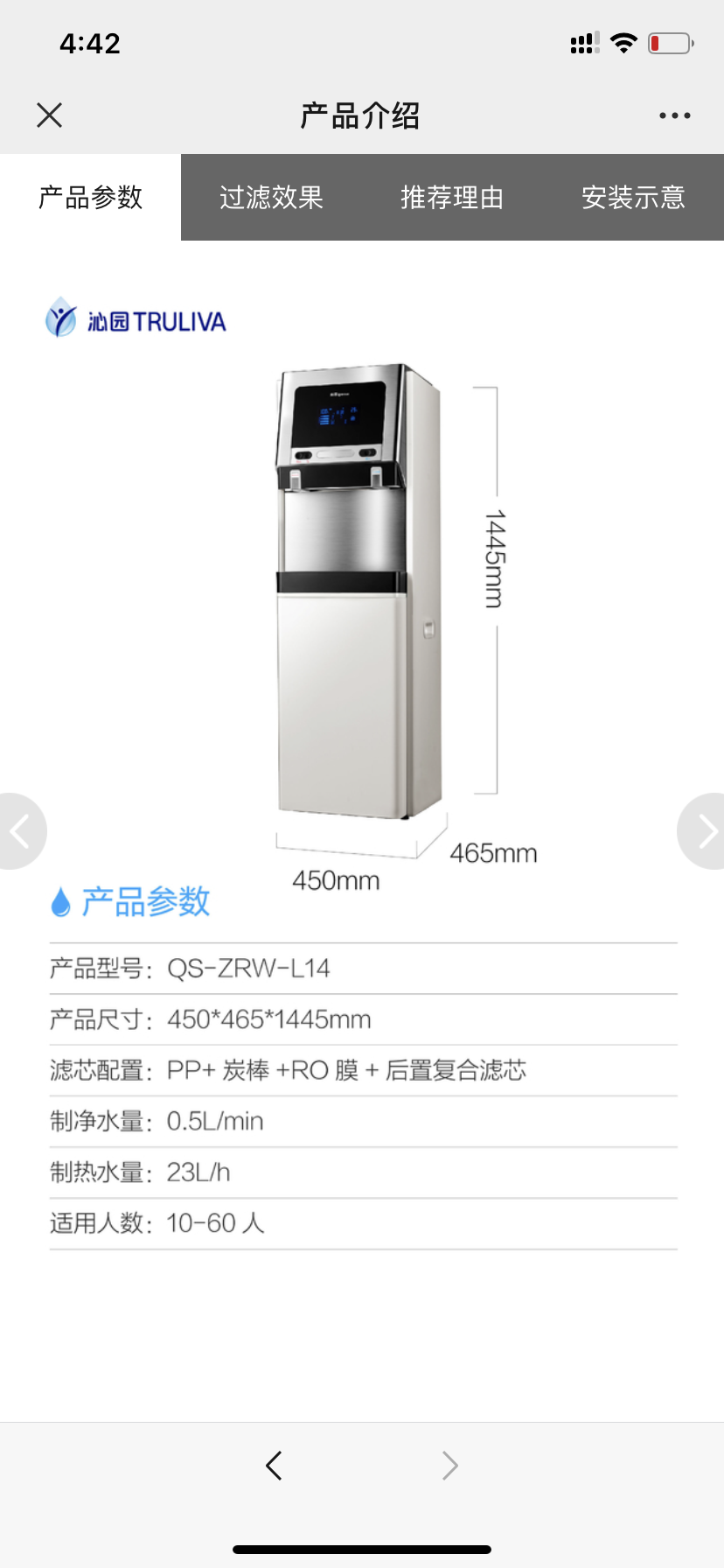Switch to the 推荐理由 tab

coord(452,198)
